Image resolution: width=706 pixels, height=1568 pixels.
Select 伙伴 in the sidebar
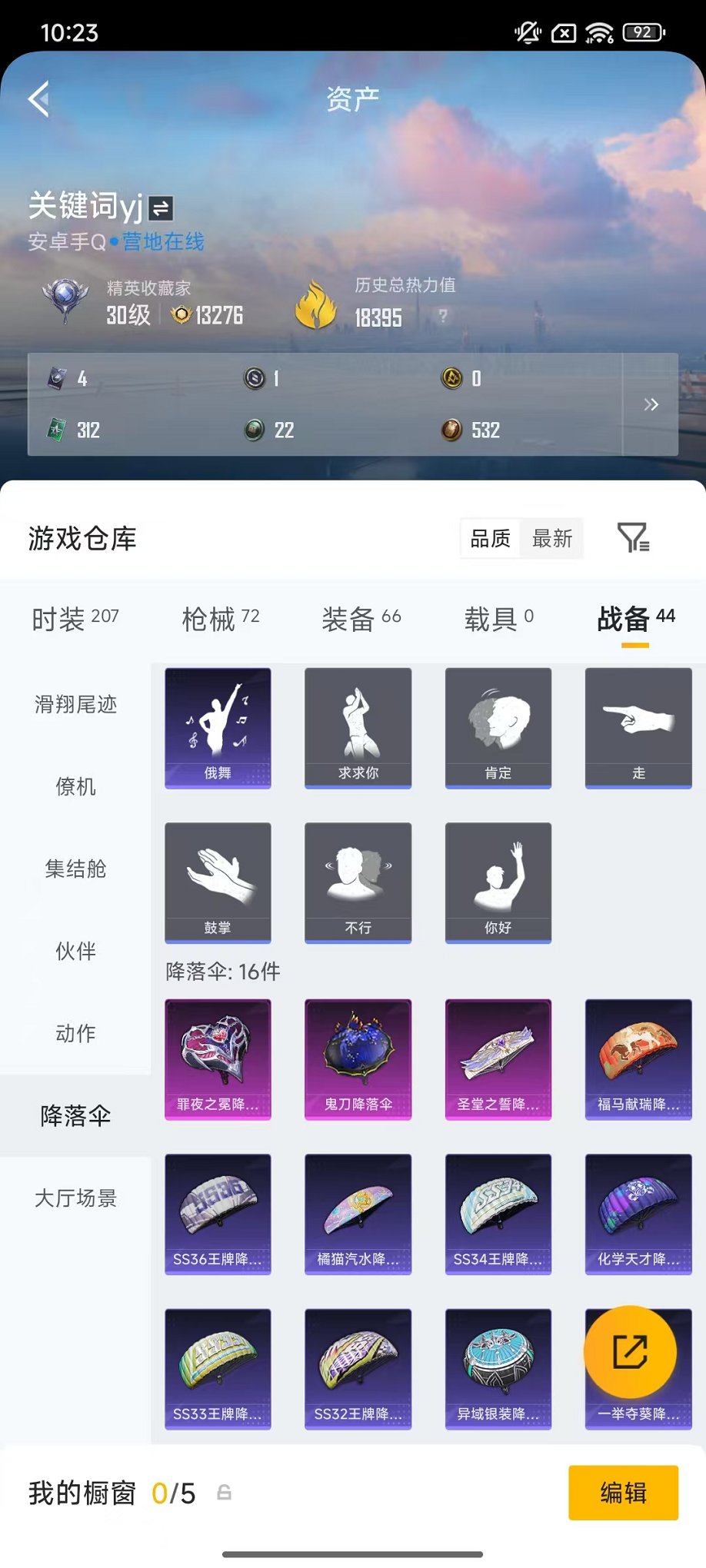click(76, 951)
